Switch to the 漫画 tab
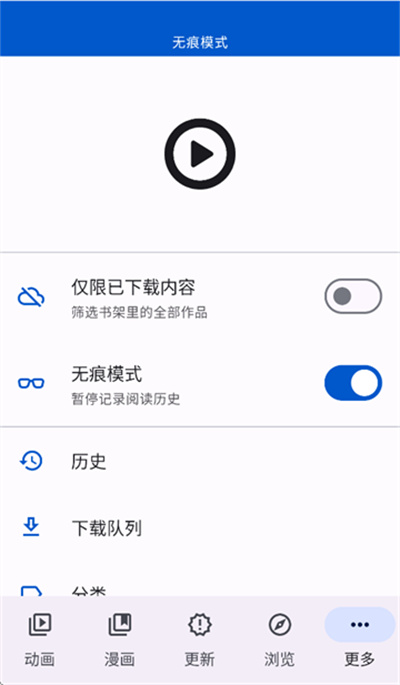This screenshot has height=685, width=400. point(120,640)
